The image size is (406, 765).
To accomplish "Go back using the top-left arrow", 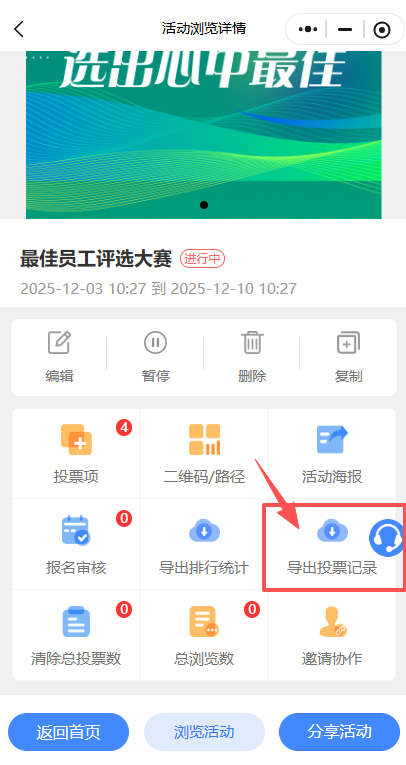I will point(19,29).
